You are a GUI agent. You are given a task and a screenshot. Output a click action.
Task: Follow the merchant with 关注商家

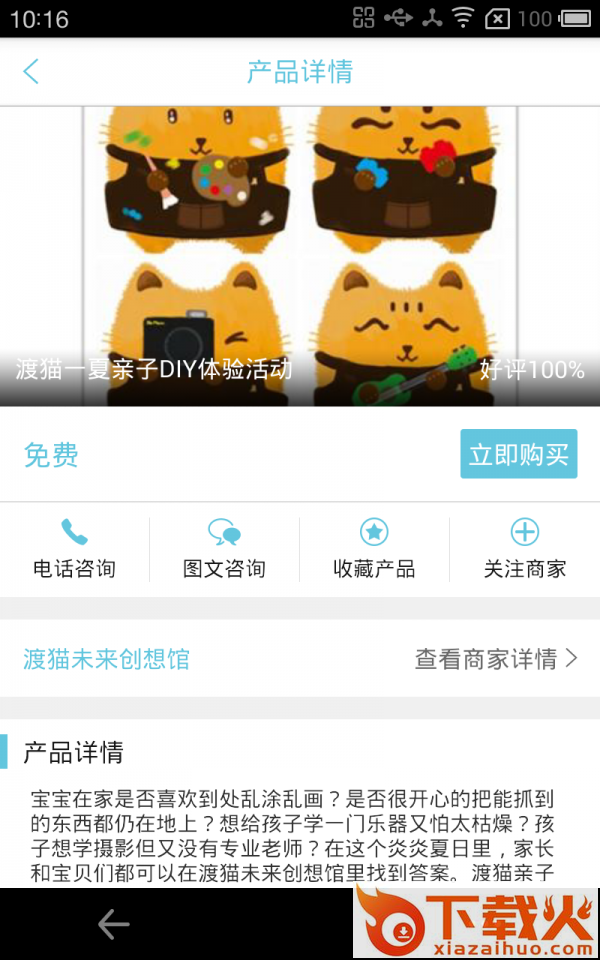(524, 549)
